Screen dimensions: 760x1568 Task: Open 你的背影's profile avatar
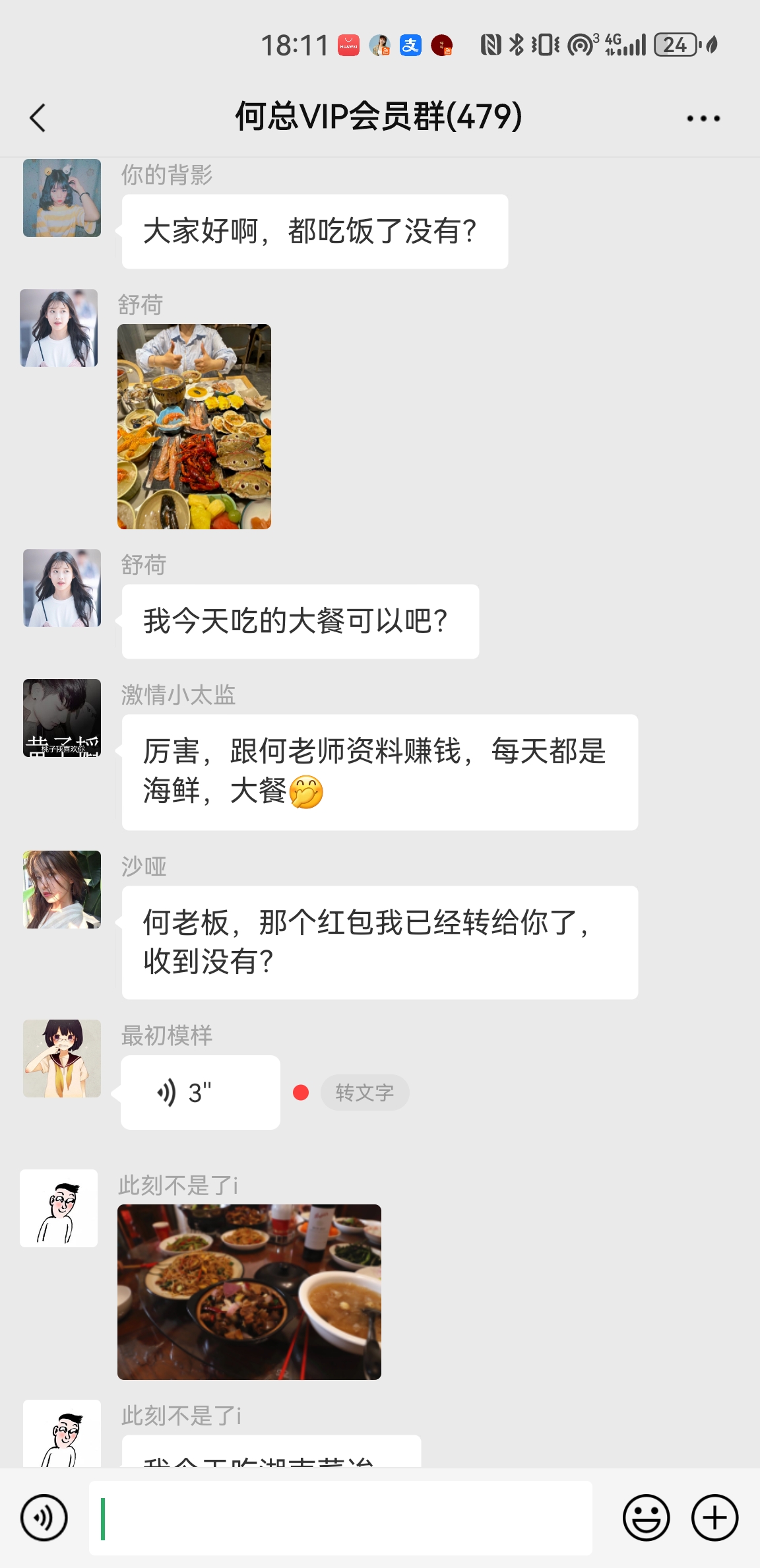pos(62,198)
